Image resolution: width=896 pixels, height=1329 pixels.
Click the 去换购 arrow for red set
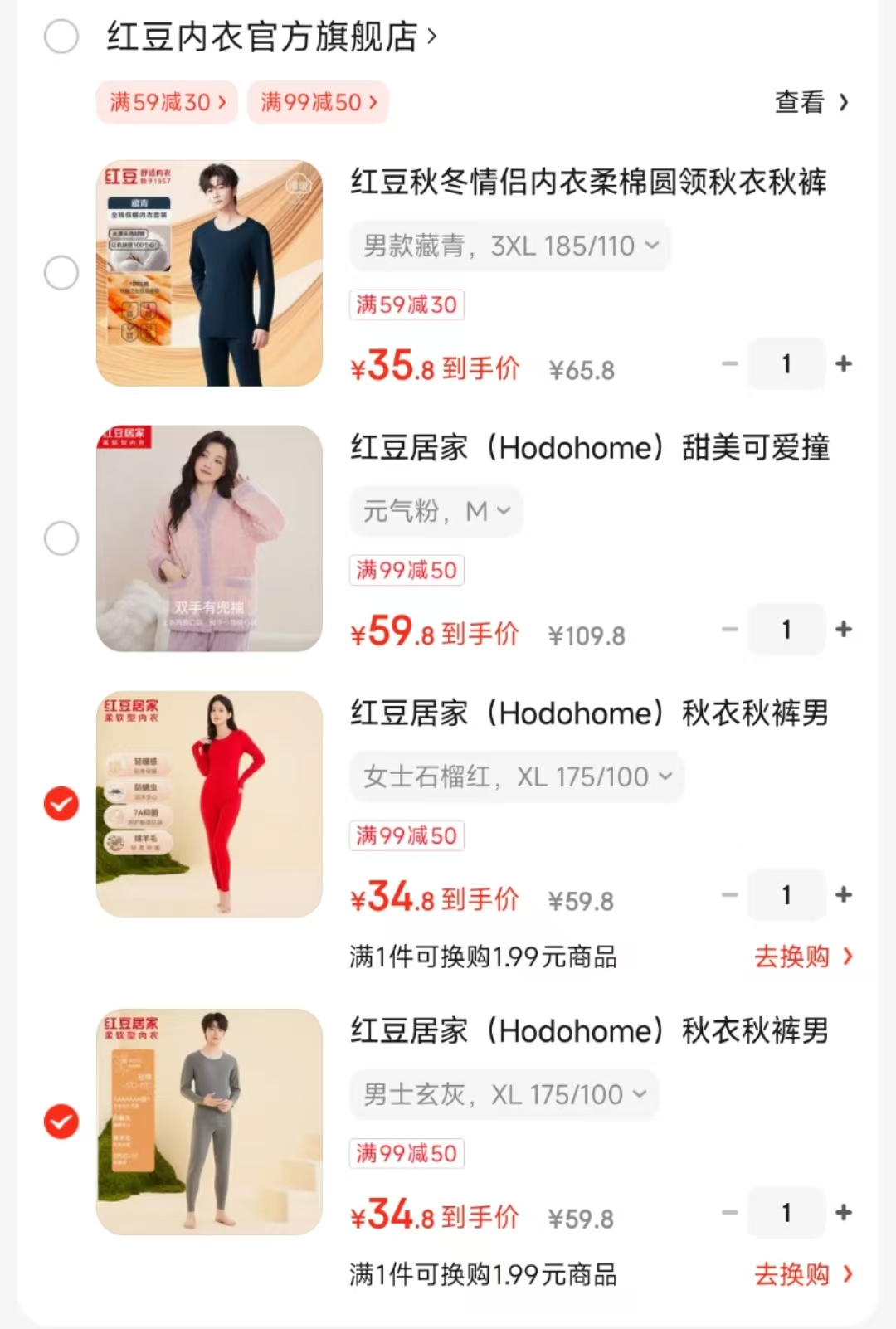click(848, 957)
